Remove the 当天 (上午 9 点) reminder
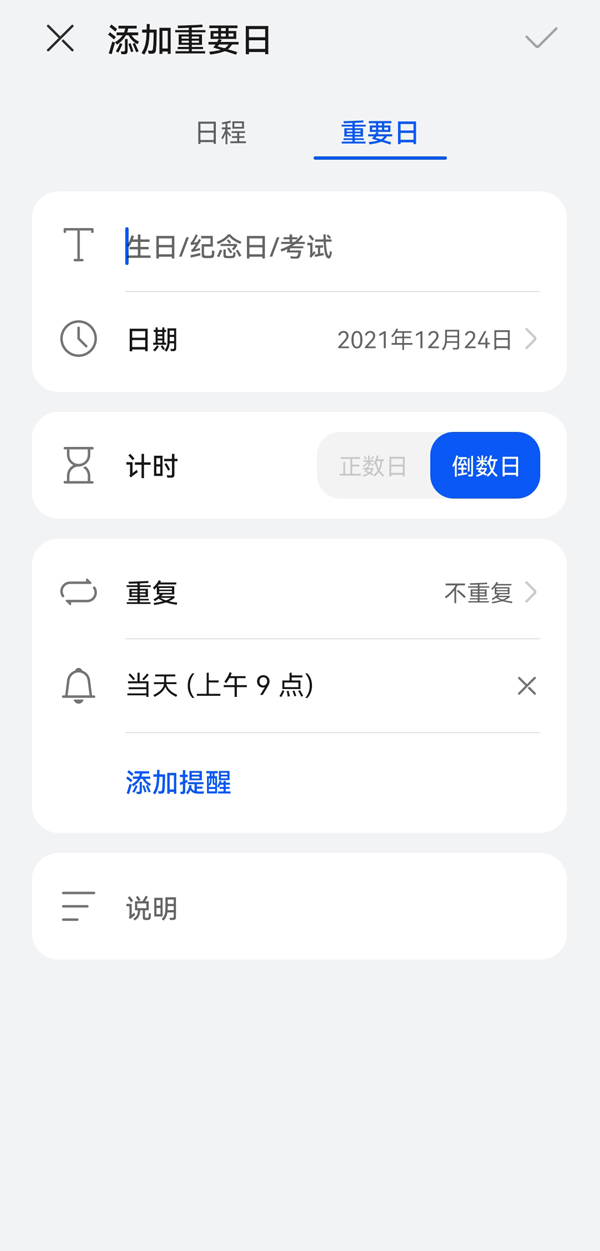600x1251 pixels. coord(527,686)
